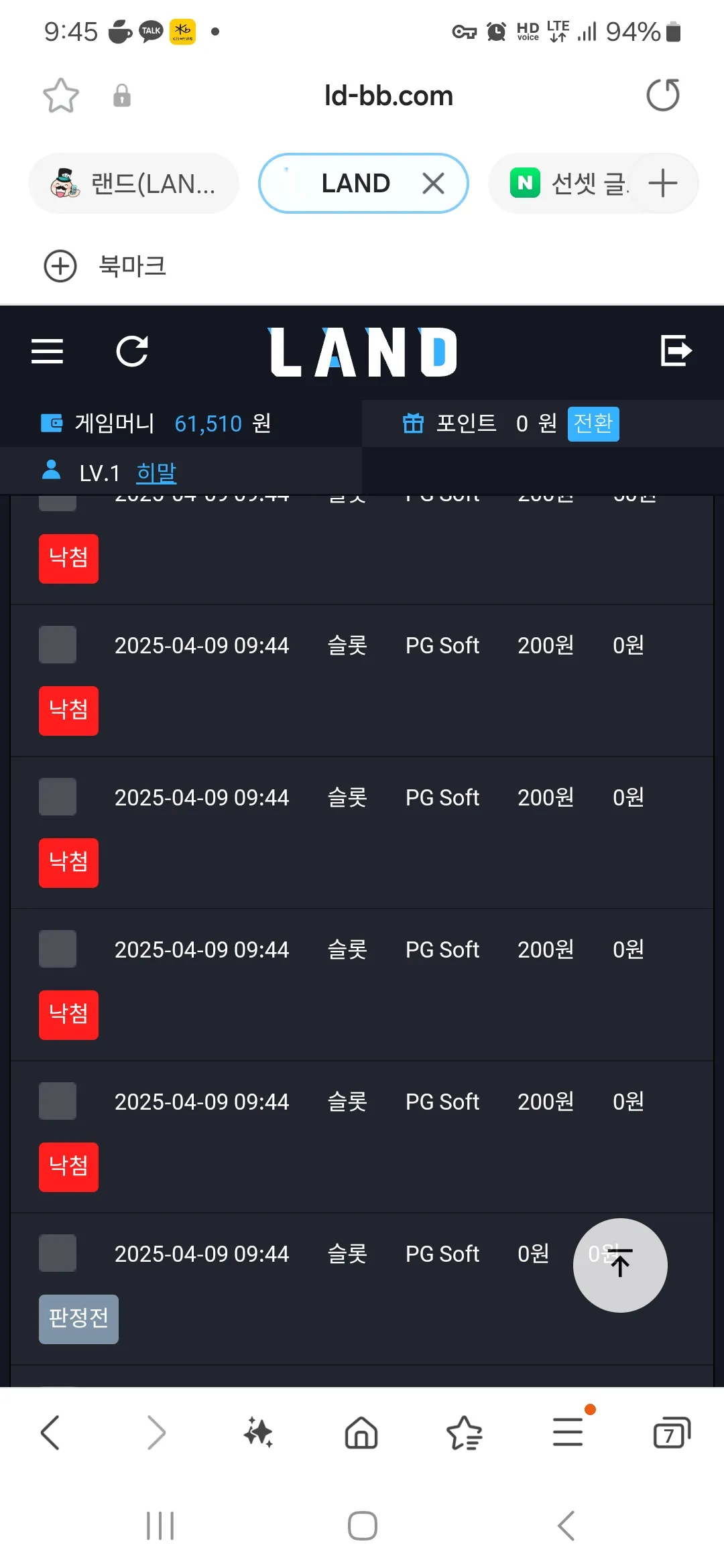The height and width of the screenshot is (1568, 724).
Task: Open the 희말 user profile link
Action: point(156,473)
